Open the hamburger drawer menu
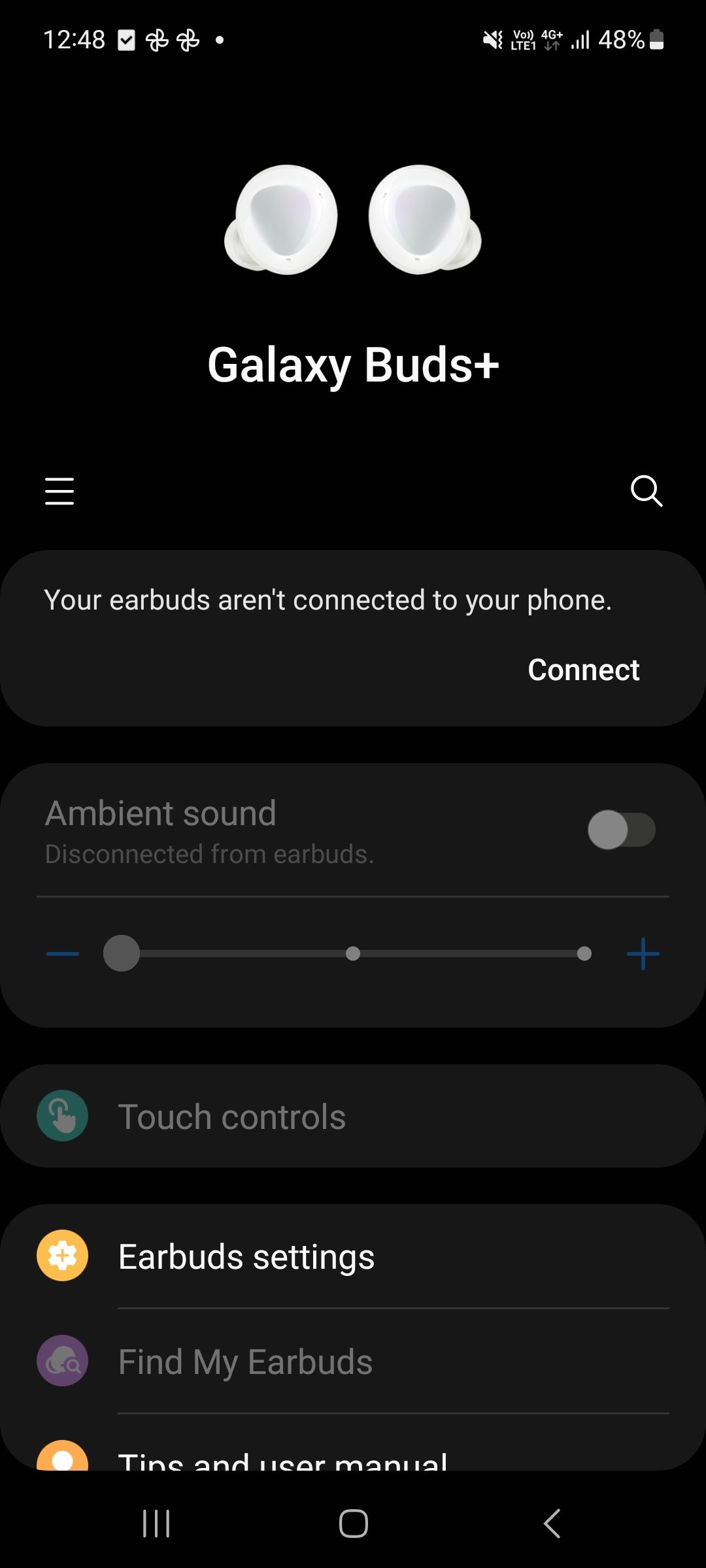Viewport: 706px width, 1568px height. click(x=59, y=491)
